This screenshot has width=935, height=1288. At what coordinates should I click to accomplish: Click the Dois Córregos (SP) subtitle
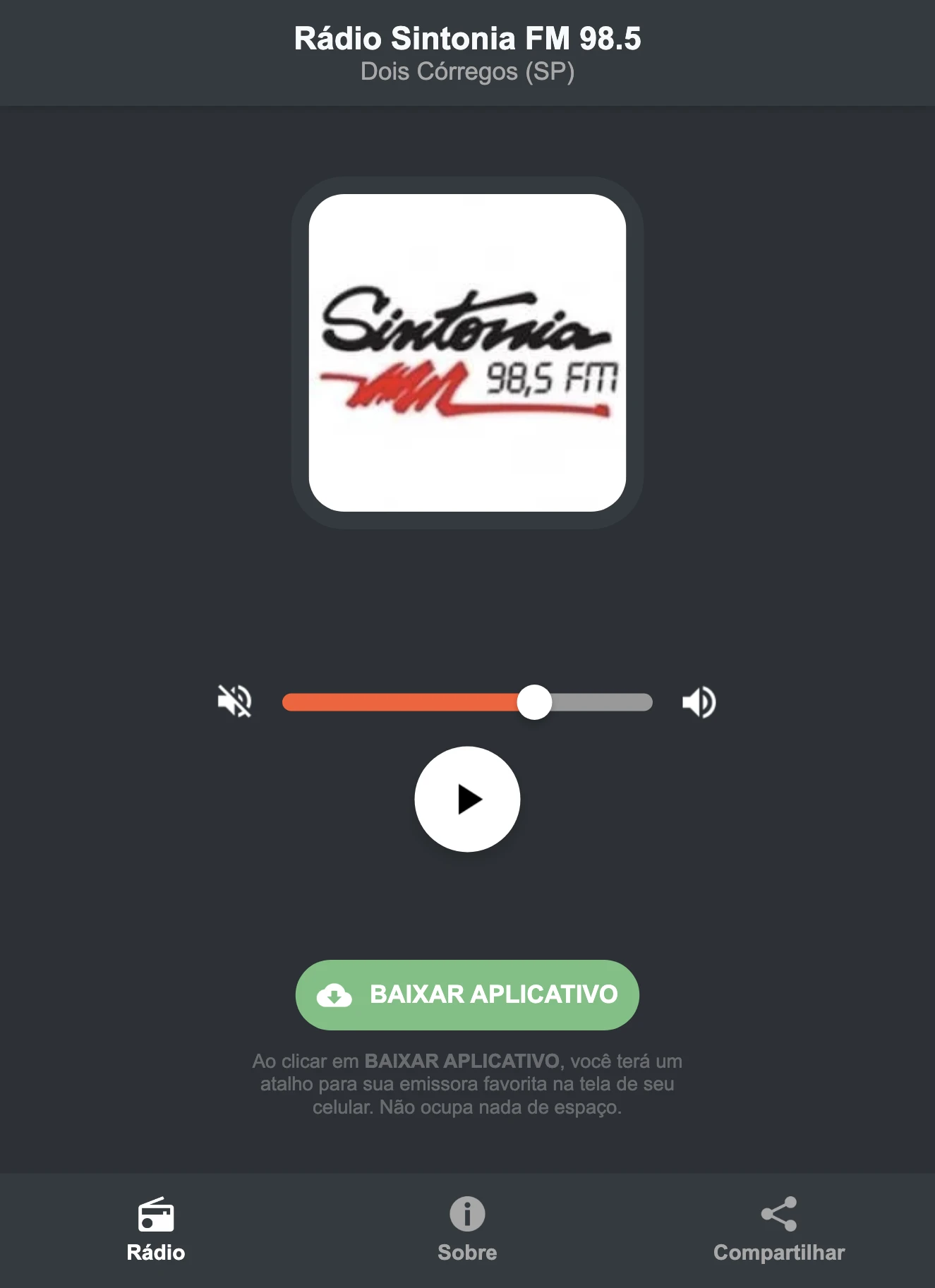tap(467, 71)
